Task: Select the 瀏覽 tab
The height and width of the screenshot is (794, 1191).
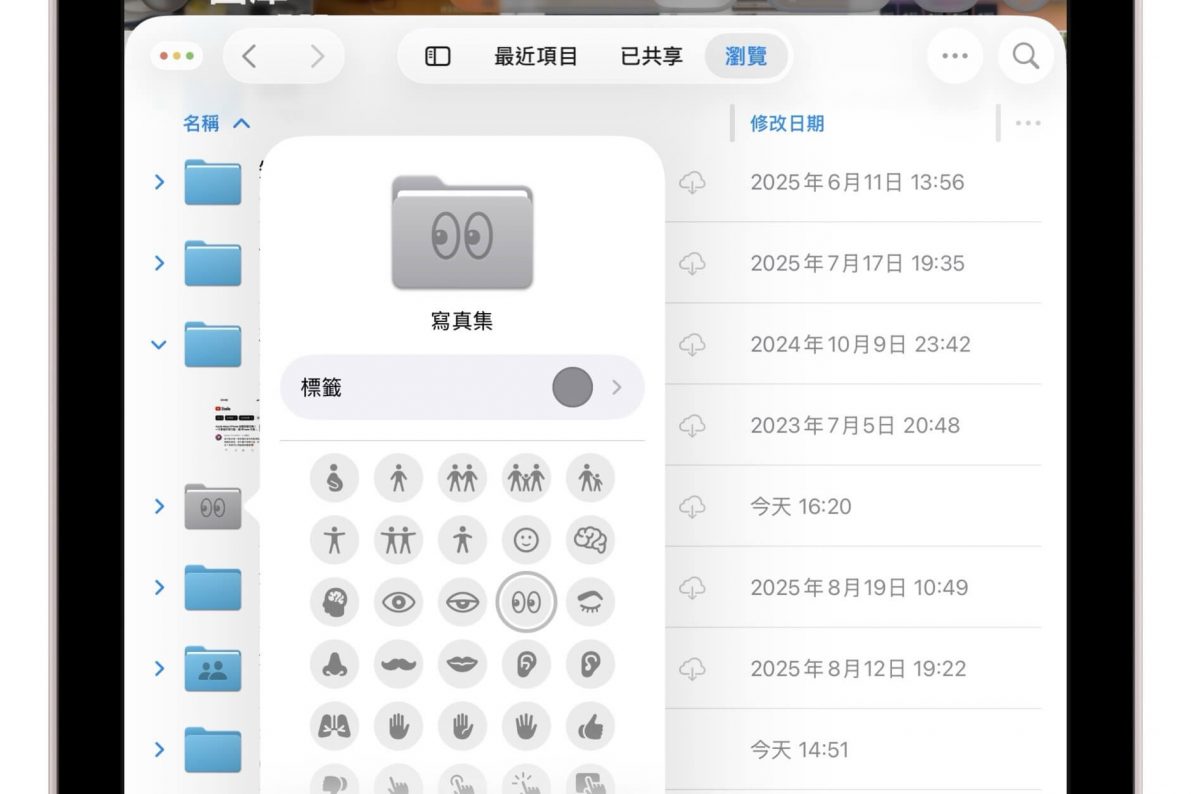Action: [745, 57]
